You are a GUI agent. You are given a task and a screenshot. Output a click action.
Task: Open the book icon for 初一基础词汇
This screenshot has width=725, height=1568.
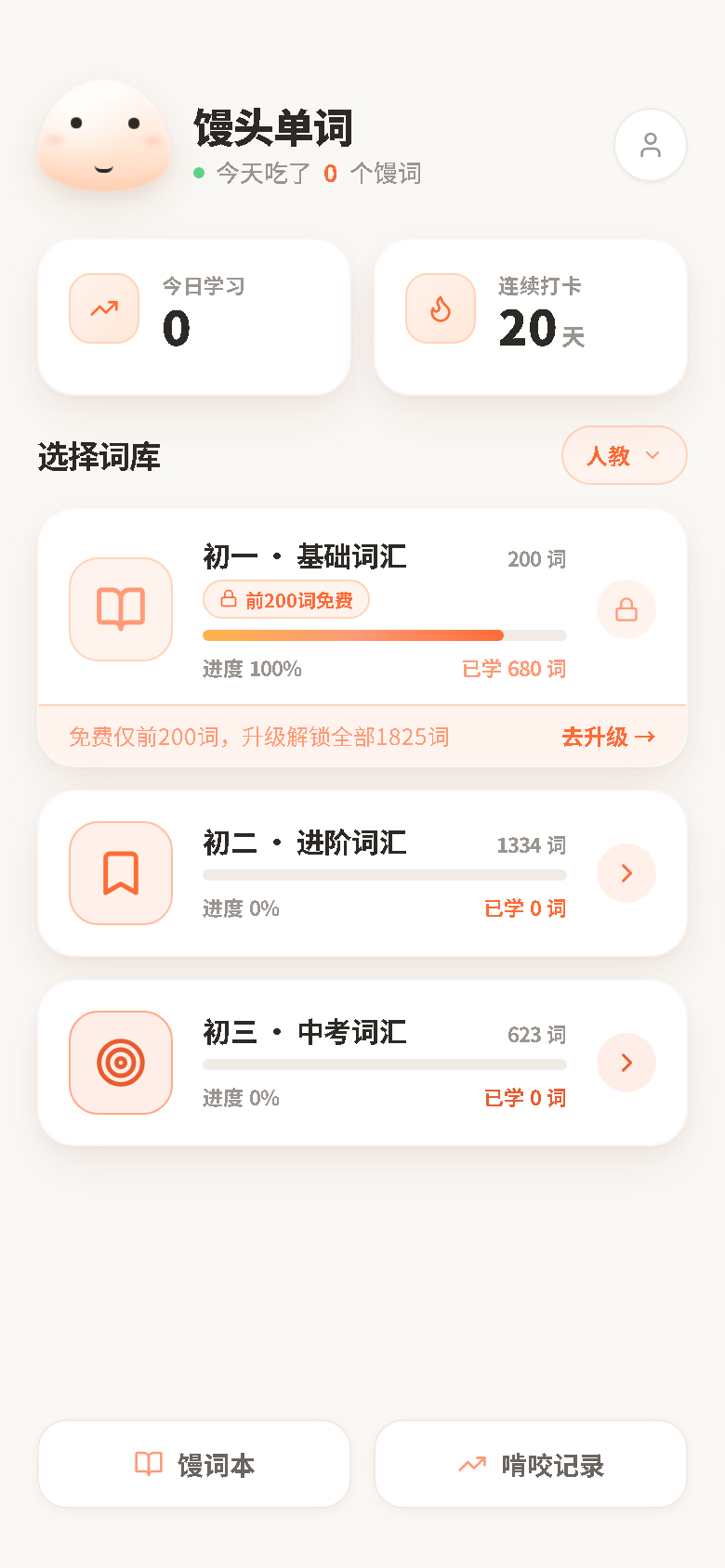coord(121,608)
